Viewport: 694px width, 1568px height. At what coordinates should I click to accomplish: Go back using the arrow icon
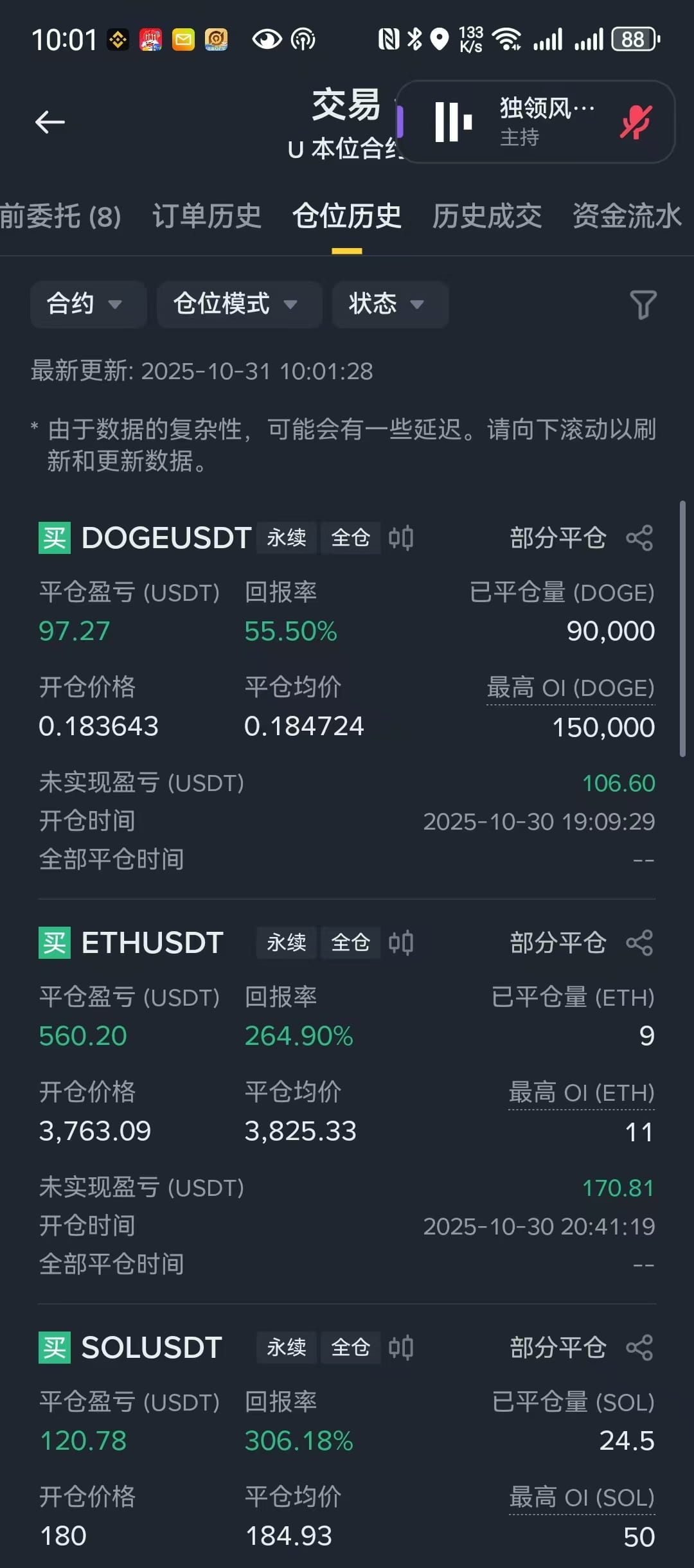point(50,122)
